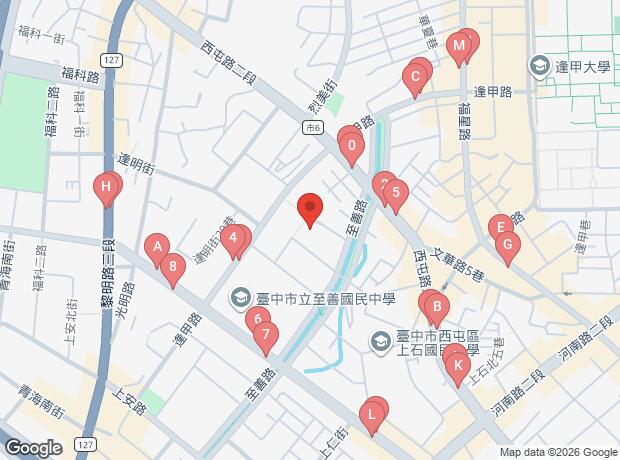Tap map marker 0 near 市6
The image size is (620, 460).
[x=352, y=150]
